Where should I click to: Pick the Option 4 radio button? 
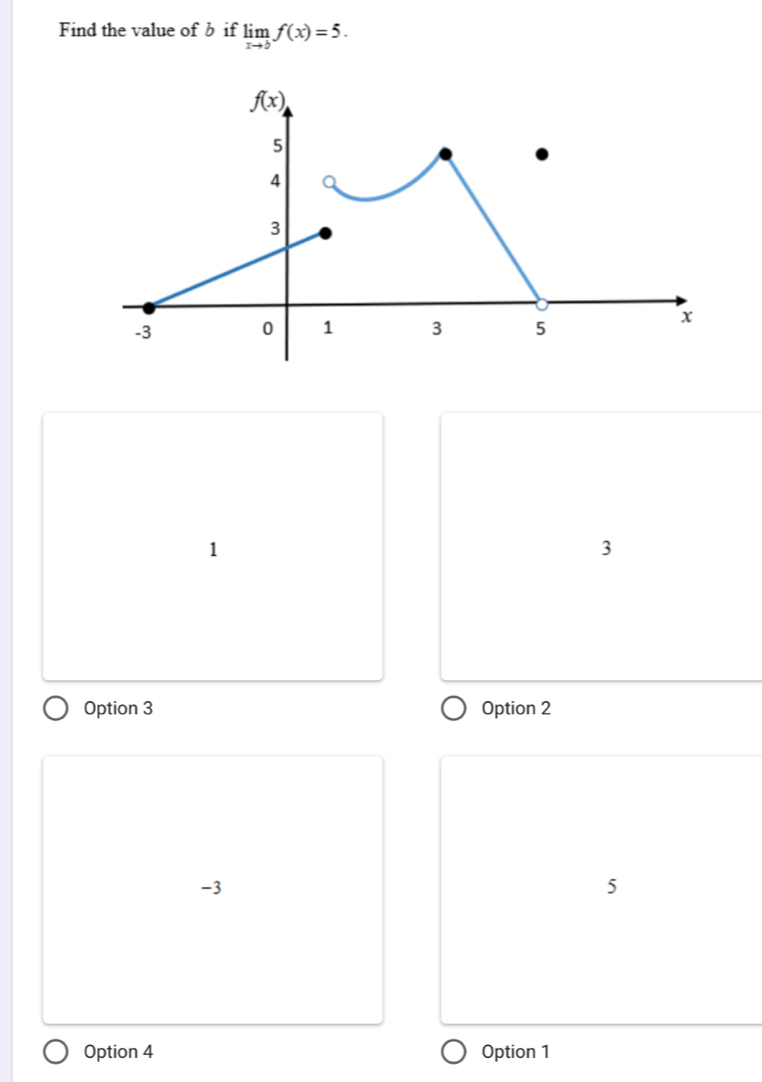click(56, 1052)
